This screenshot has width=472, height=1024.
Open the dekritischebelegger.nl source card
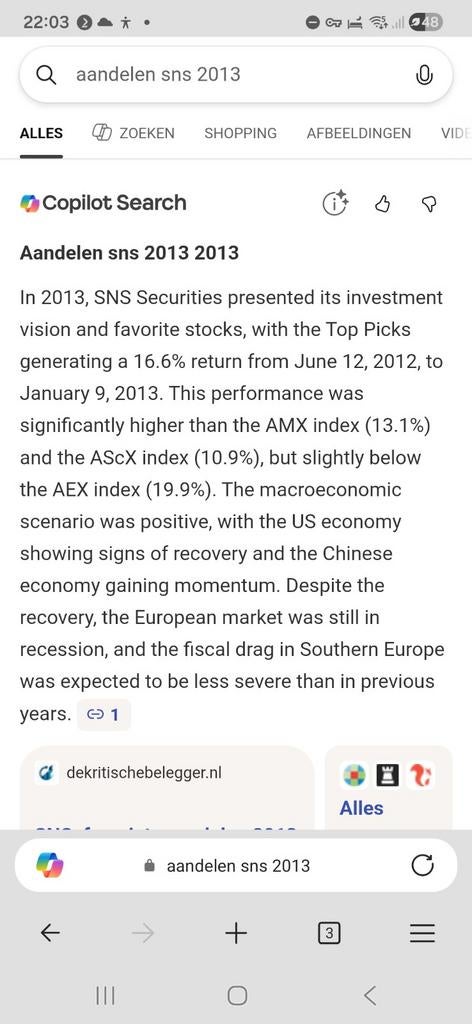pyautogui.click(x=167, y=787)
